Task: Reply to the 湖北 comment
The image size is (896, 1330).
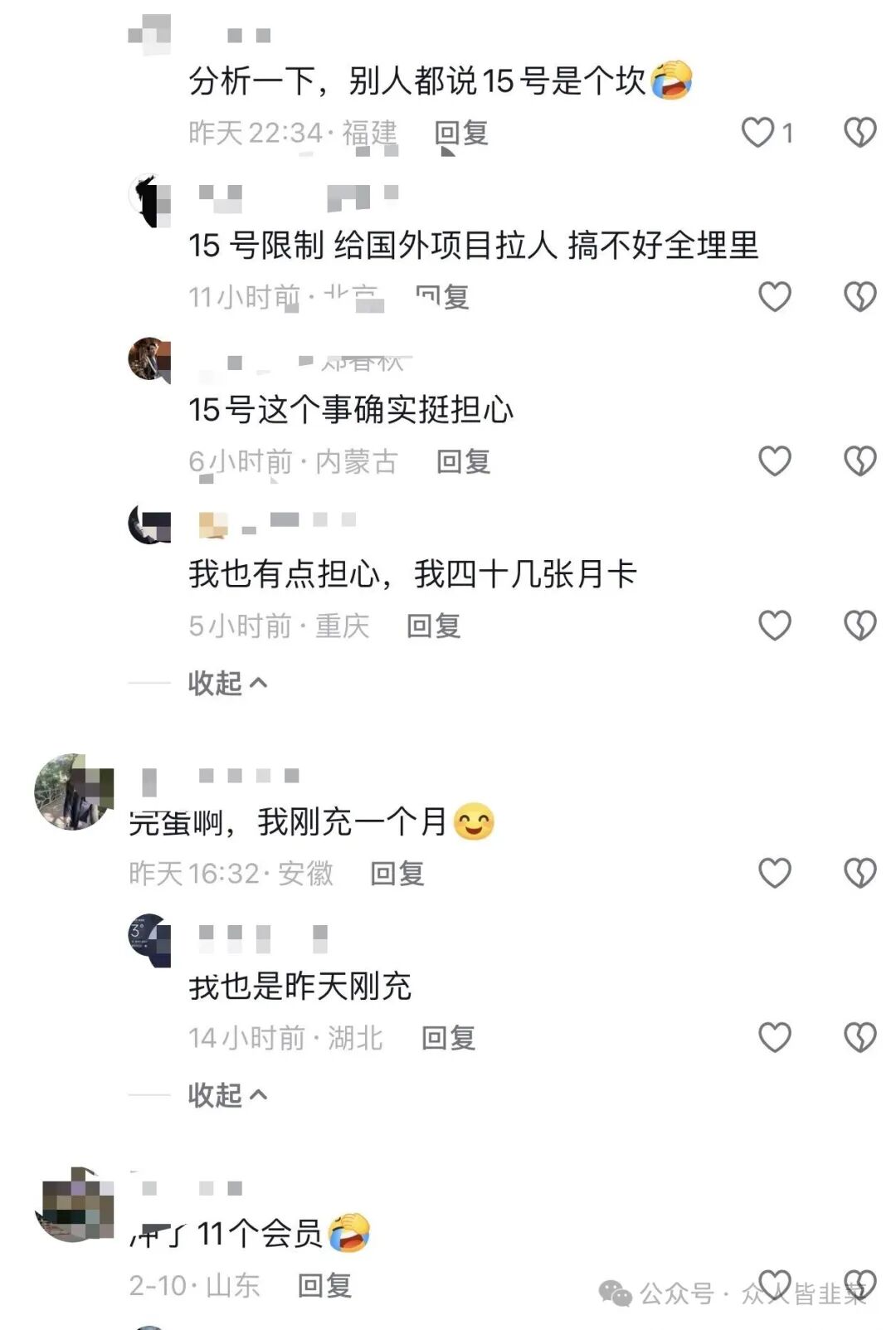Action: pyautogui.click(x=448, y=1037)
